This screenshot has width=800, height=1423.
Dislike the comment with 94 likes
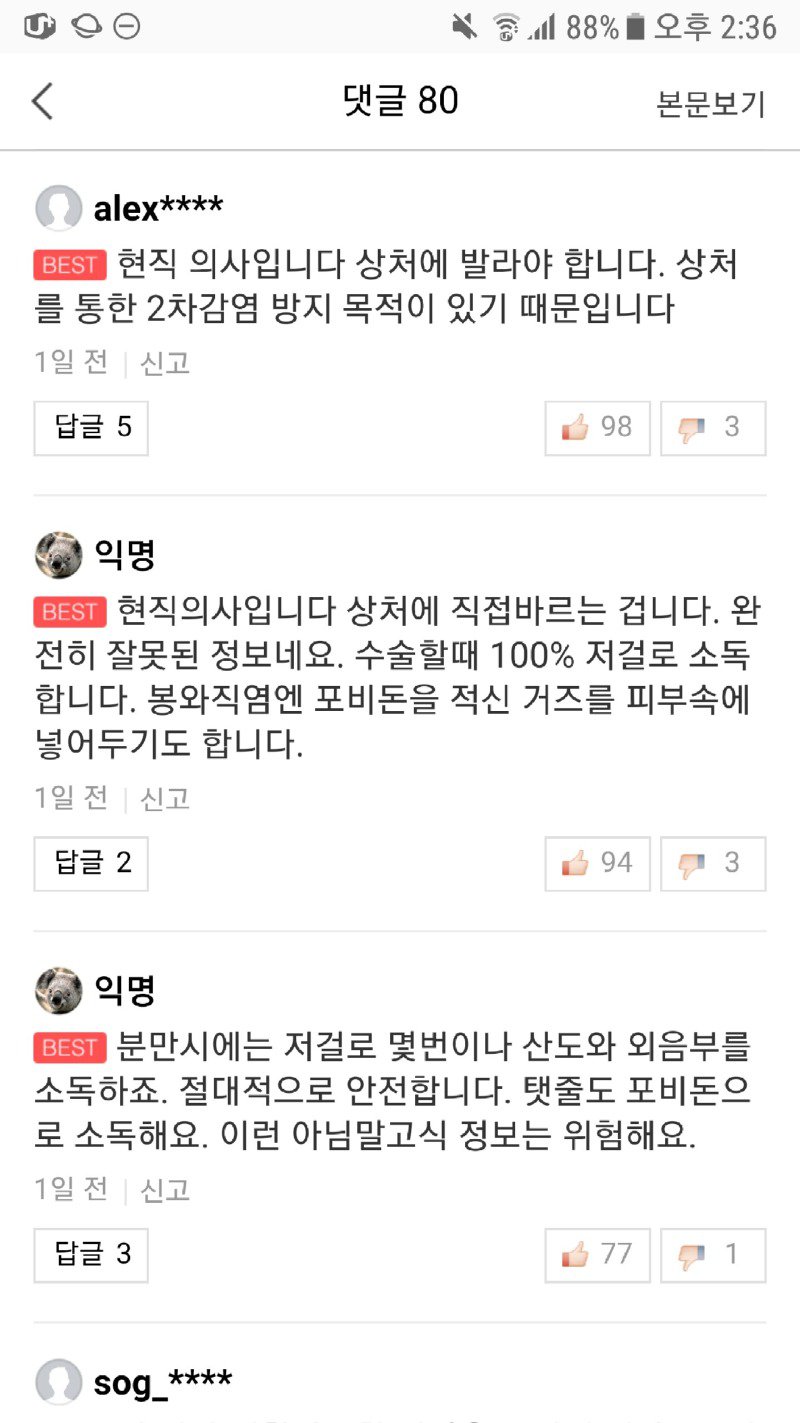(713, 863)
